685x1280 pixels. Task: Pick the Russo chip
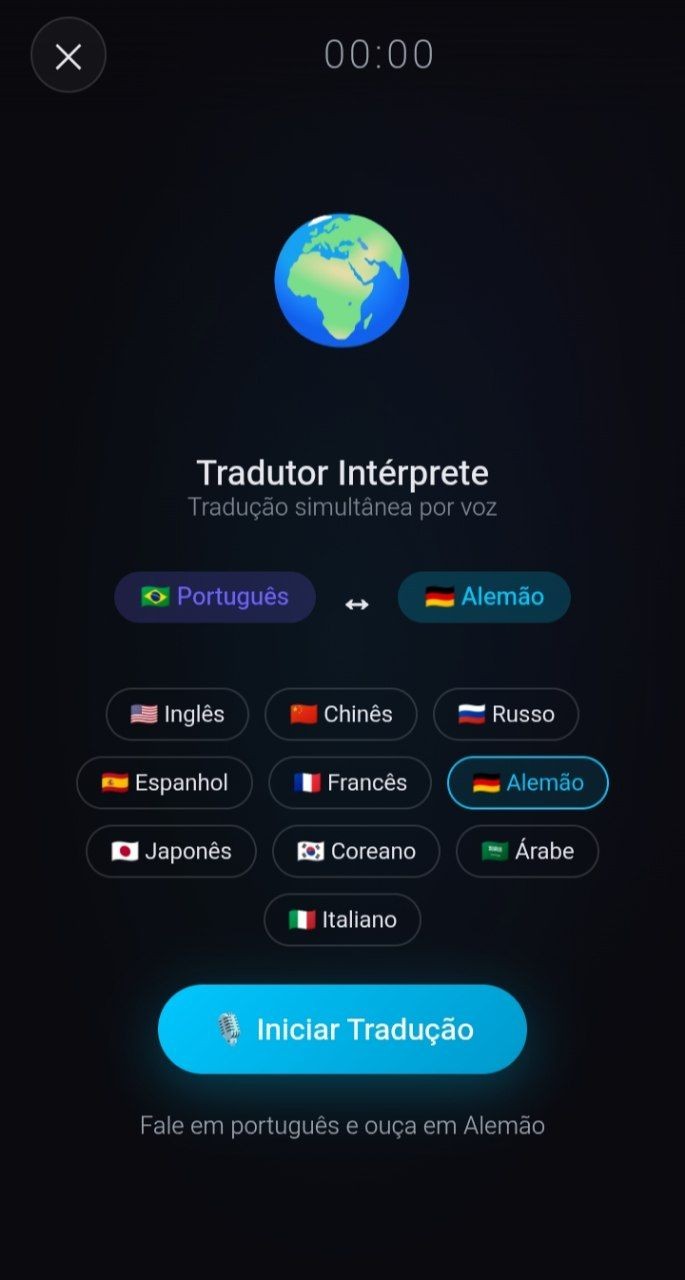click(x=506, y=714)
